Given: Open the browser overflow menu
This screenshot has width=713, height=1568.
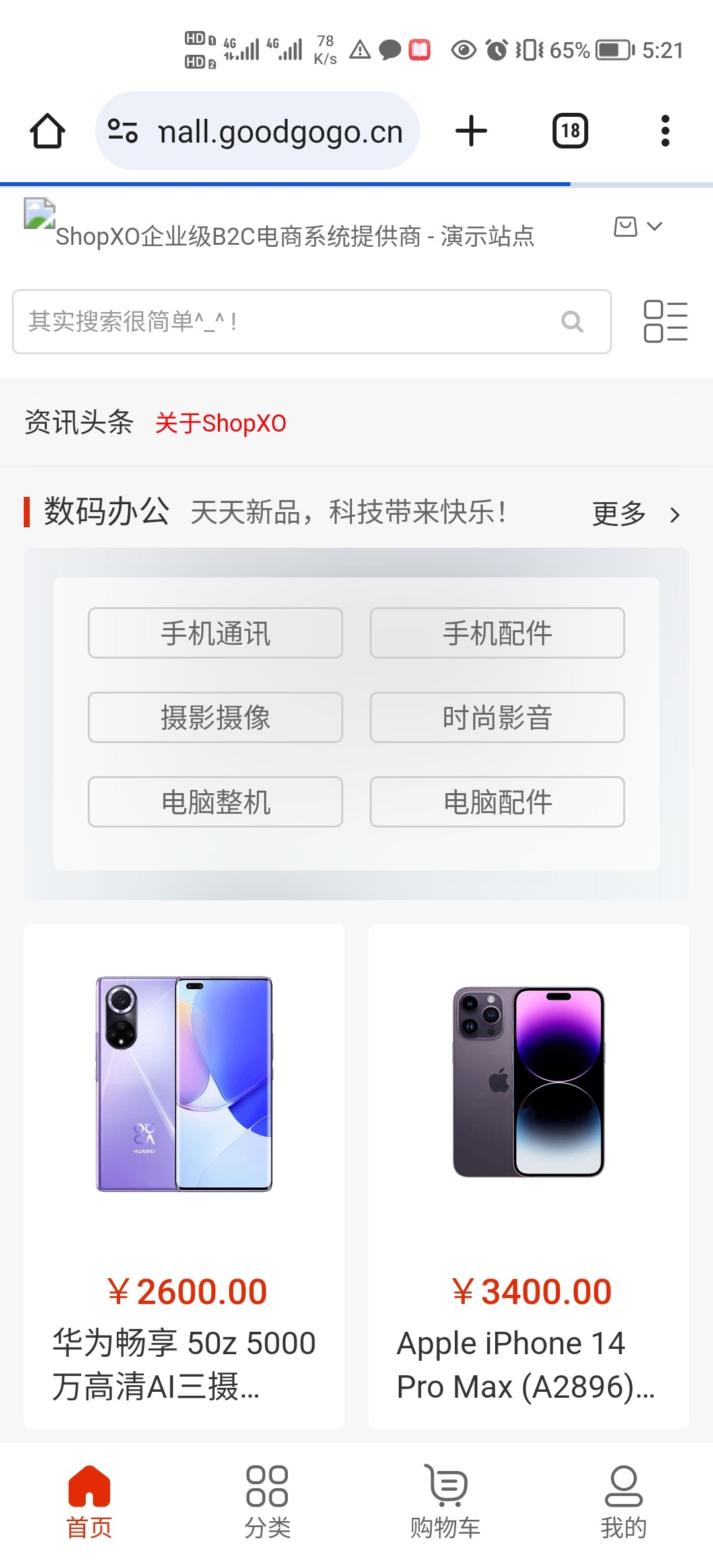Looking at the screenshot, I should (x=665, y=131).
